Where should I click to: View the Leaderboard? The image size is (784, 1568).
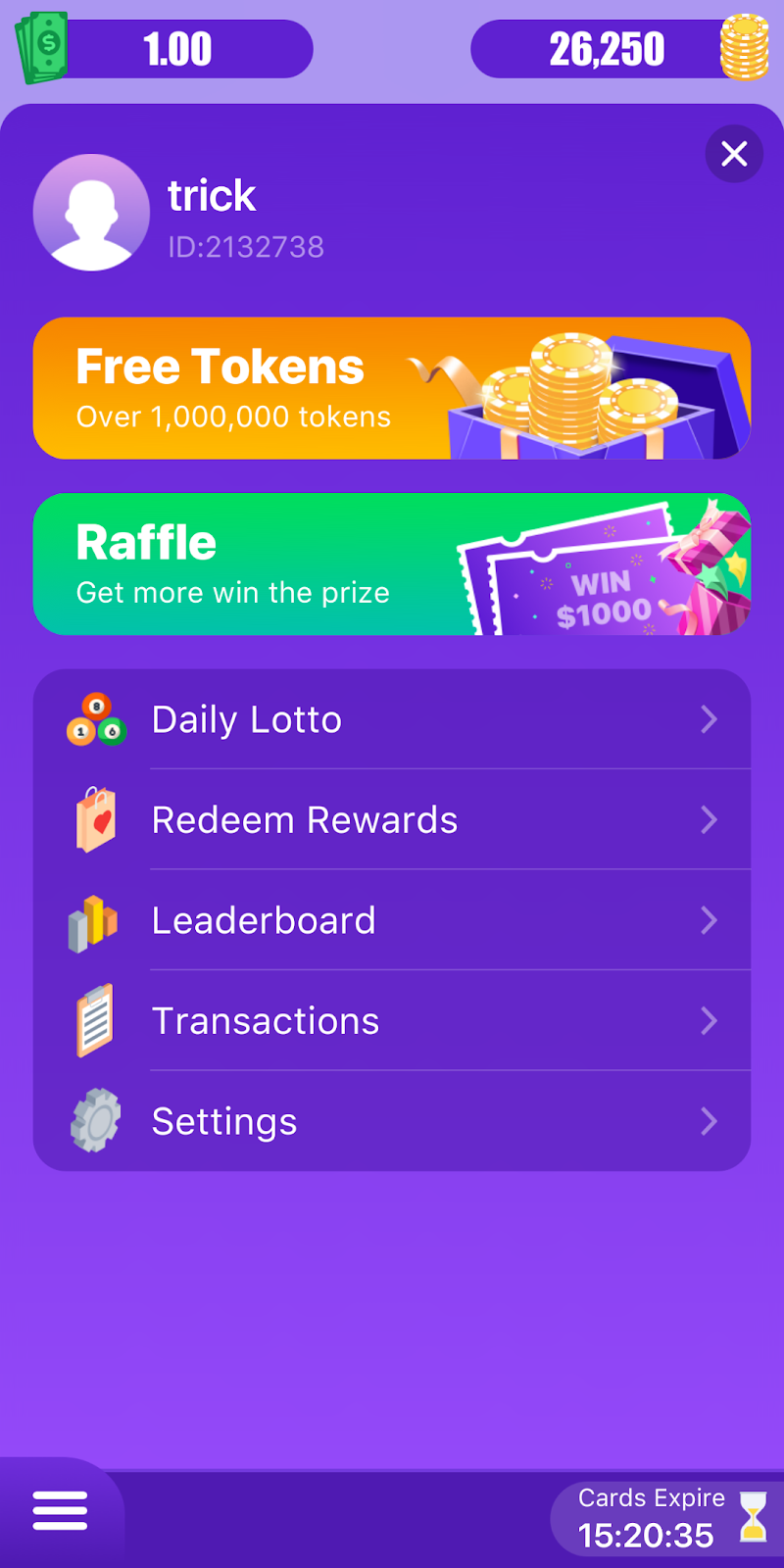[392, 920]
